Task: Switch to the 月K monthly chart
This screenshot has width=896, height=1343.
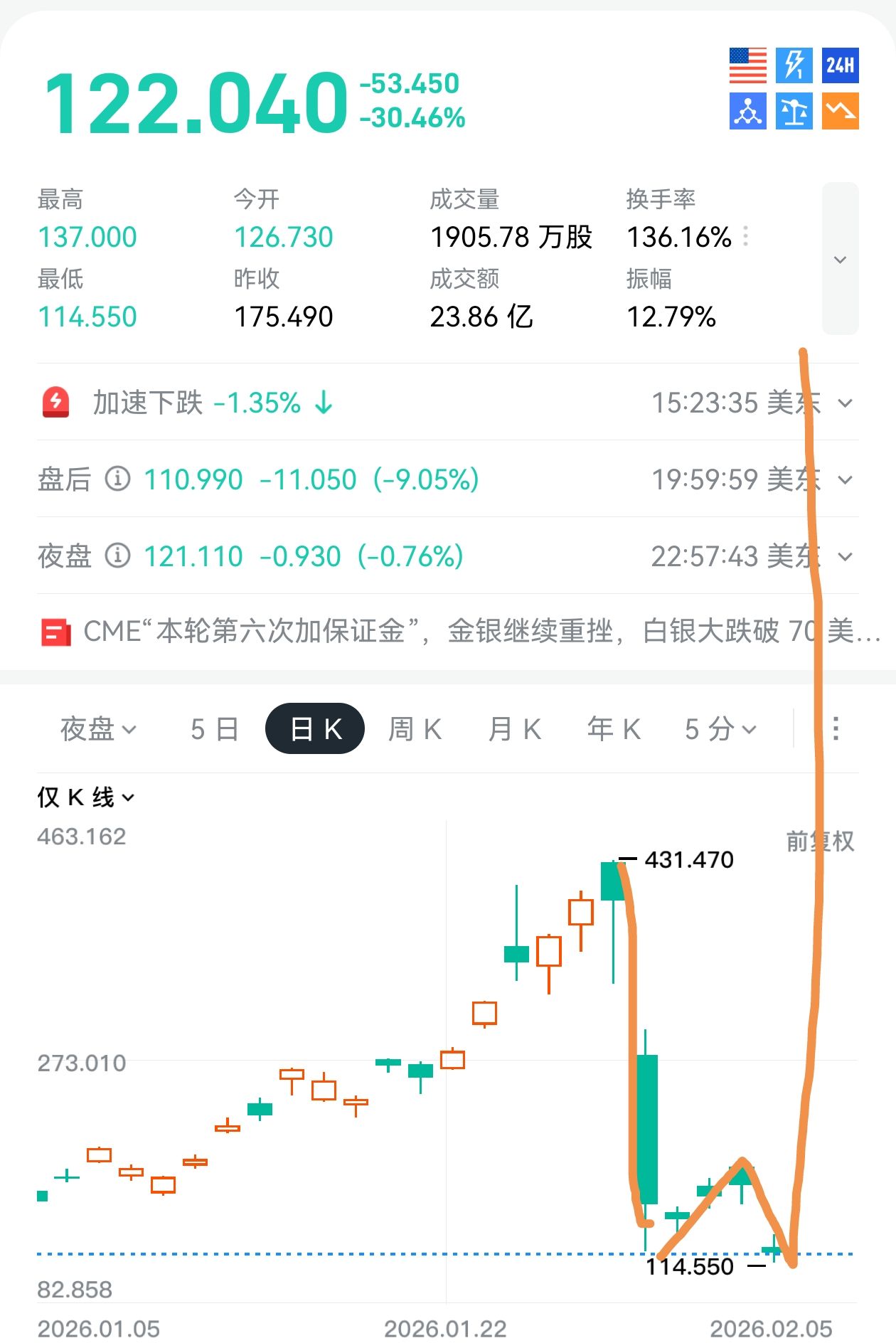Action: tap(514, 729)
